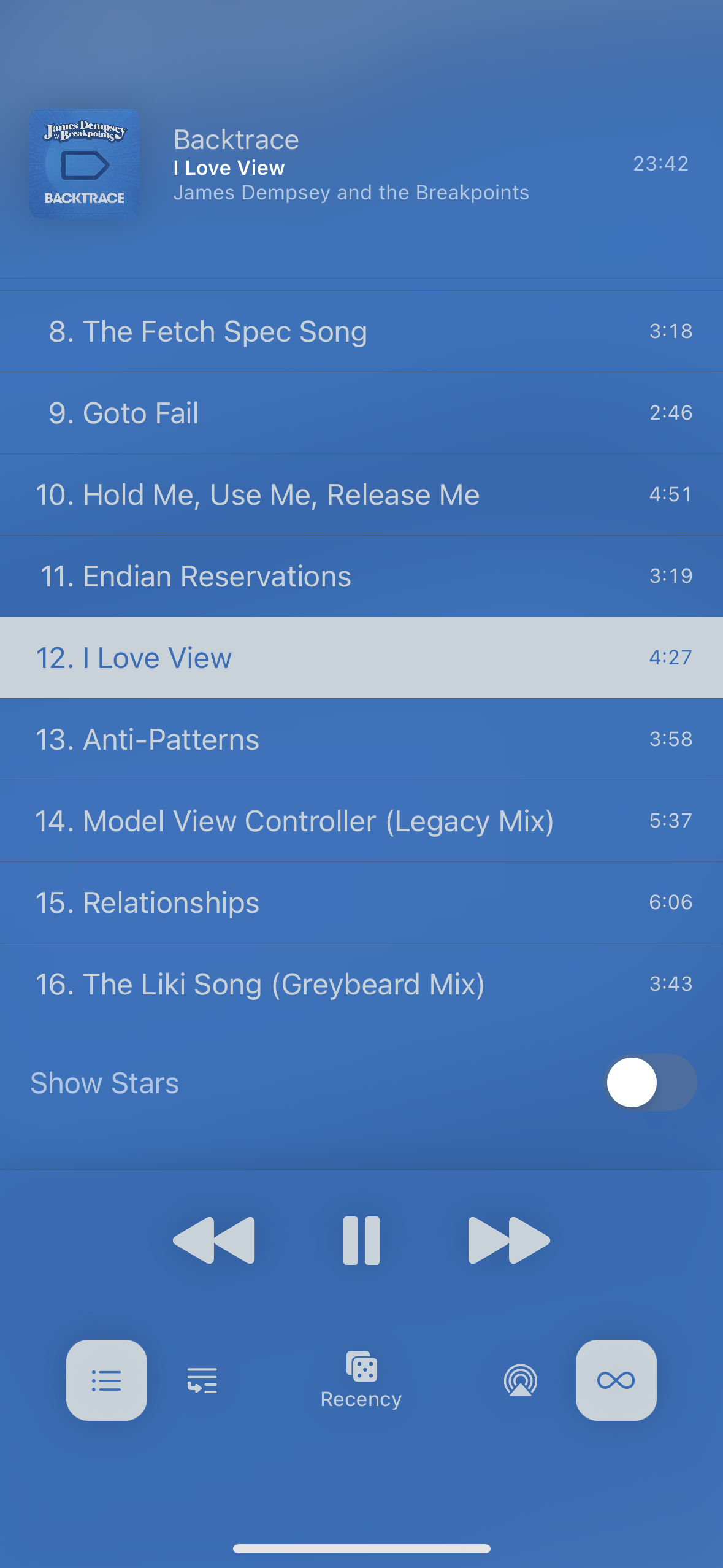723x1568 pixels.
Task: Play The Liki Song (Greybeard Mix)
Action: (361, 984)
